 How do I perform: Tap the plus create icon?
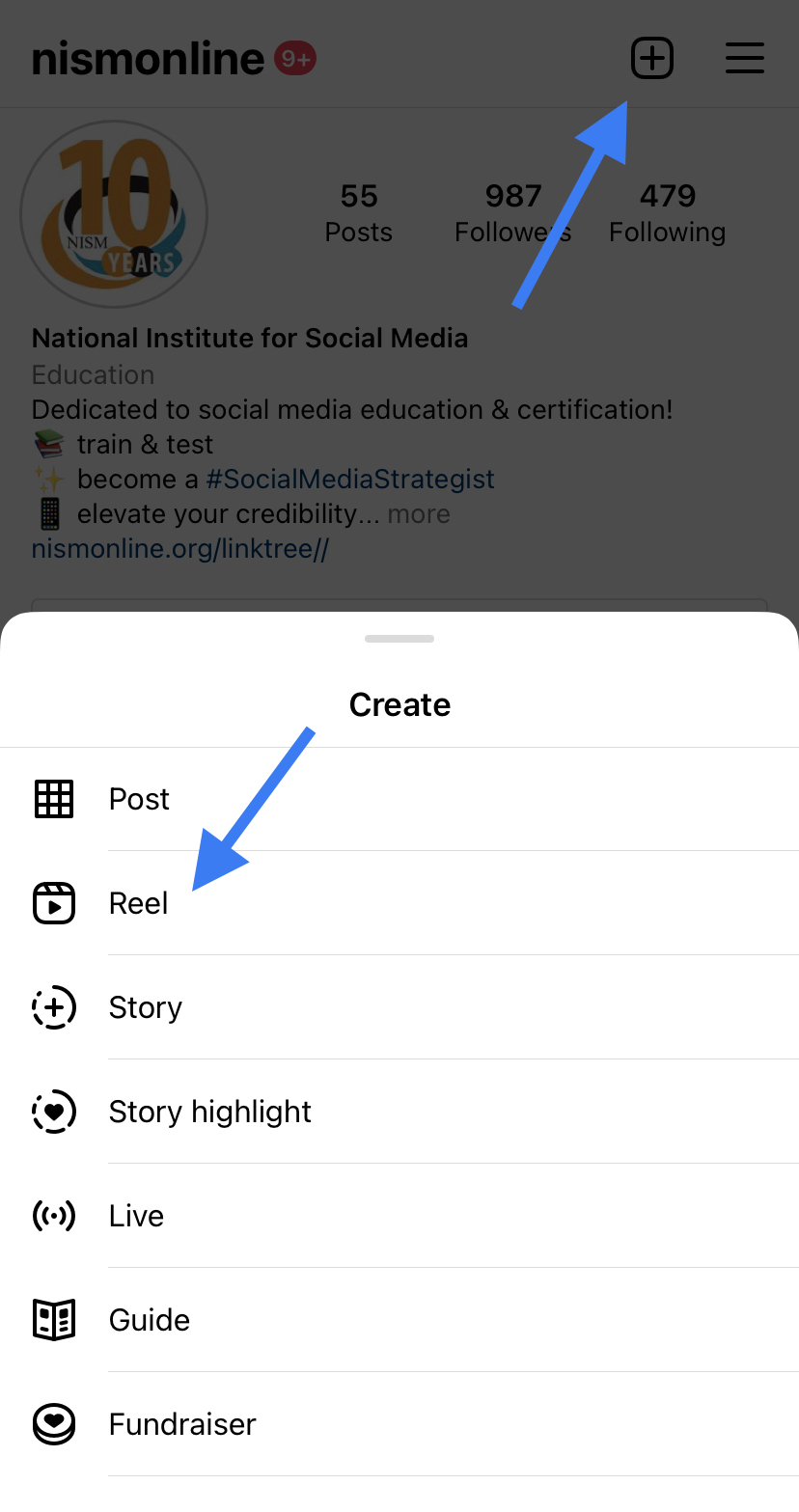[652, 59]
